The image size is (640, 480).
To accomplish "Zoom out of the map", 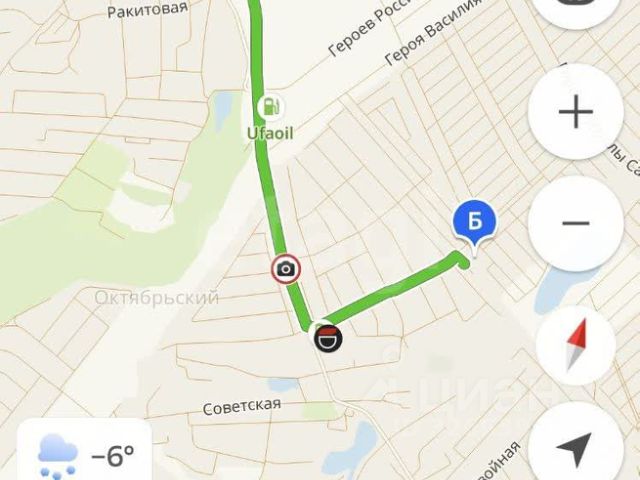I will click(575, 222).
